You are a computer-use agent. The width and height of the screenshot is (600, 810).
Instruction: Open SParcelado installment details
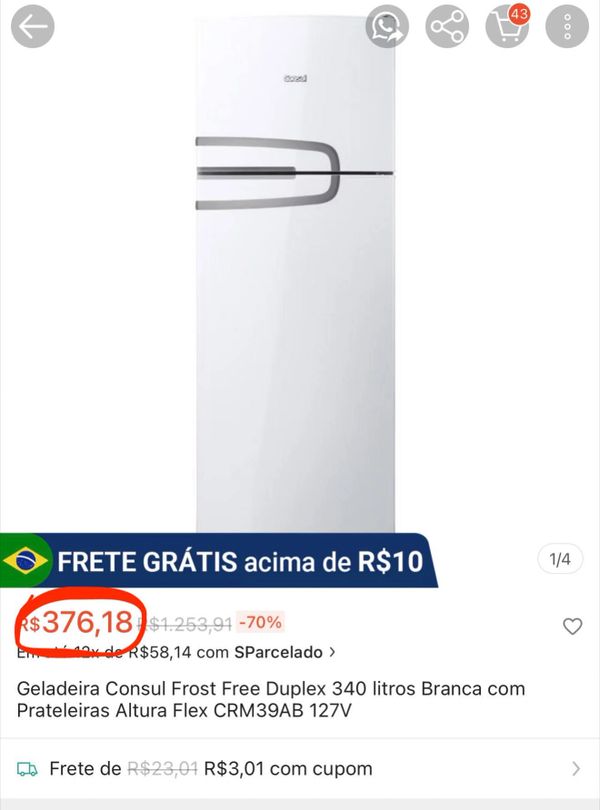point(285,652)
